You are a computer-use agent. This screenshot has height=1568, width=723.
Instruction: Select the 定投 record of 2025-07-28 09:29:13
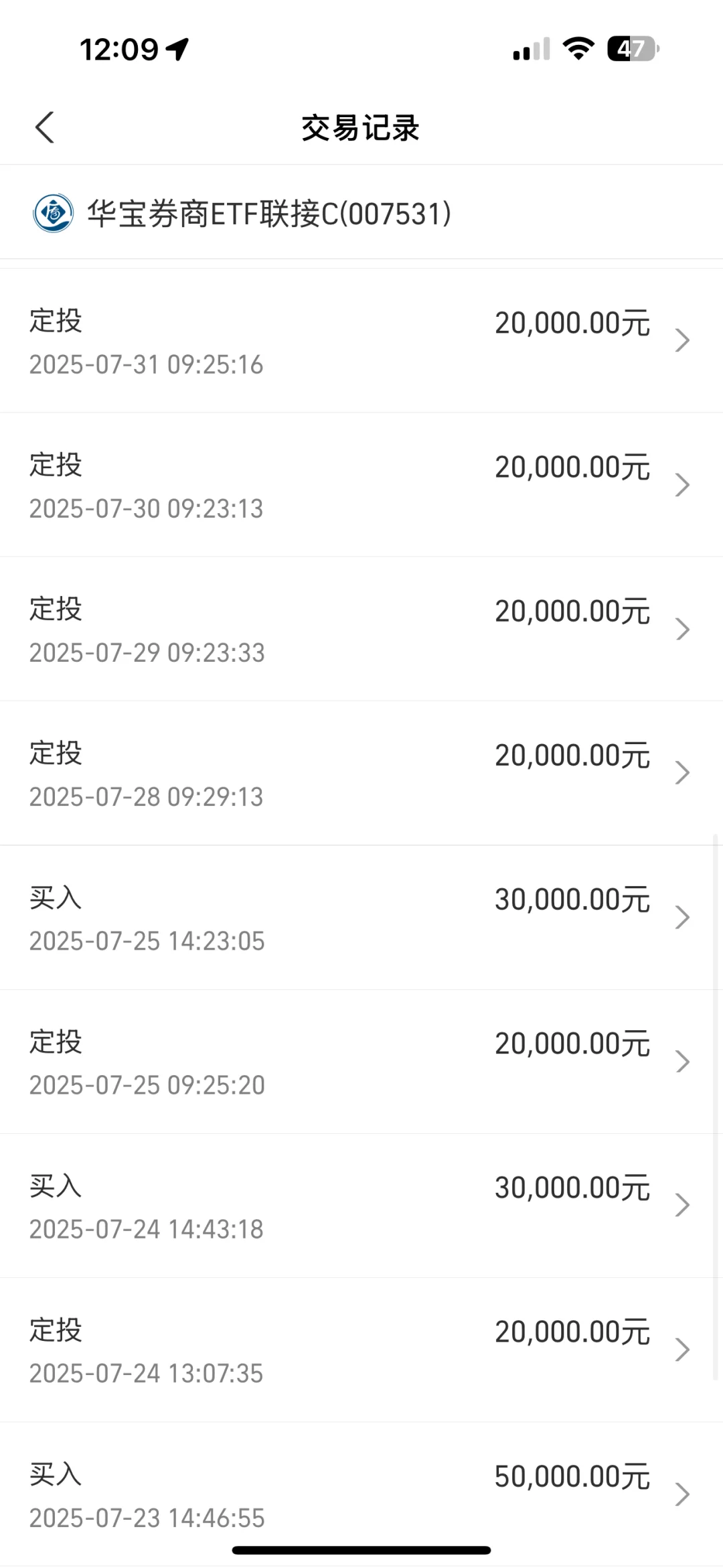(x=361, y=773)
